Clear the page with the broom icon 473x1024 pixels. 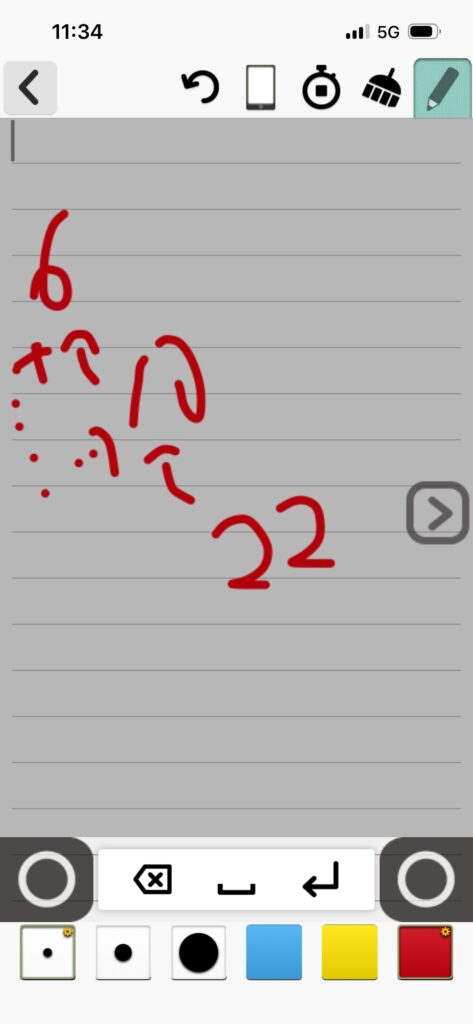point(383,88)
